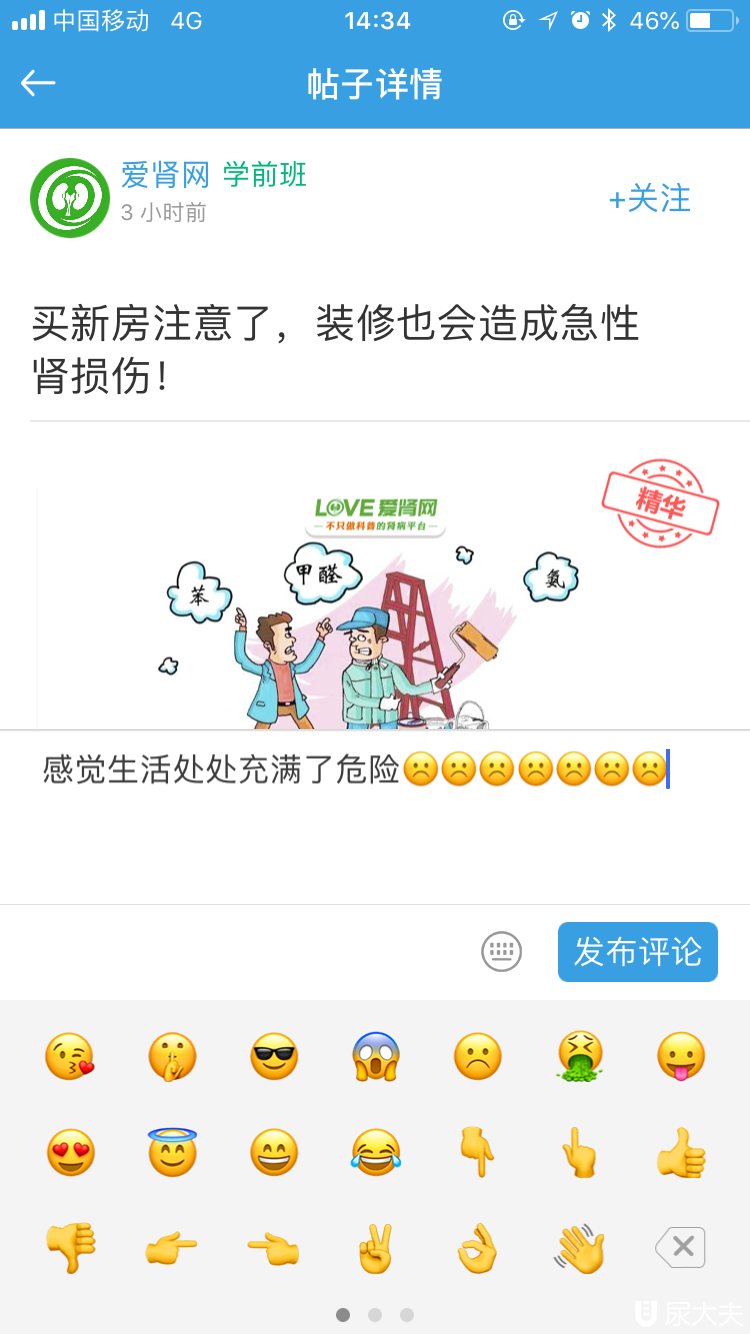750x1334 pixels.
Task: Delete last character with emoji backspace key
Action: [x=681, y=1247]
